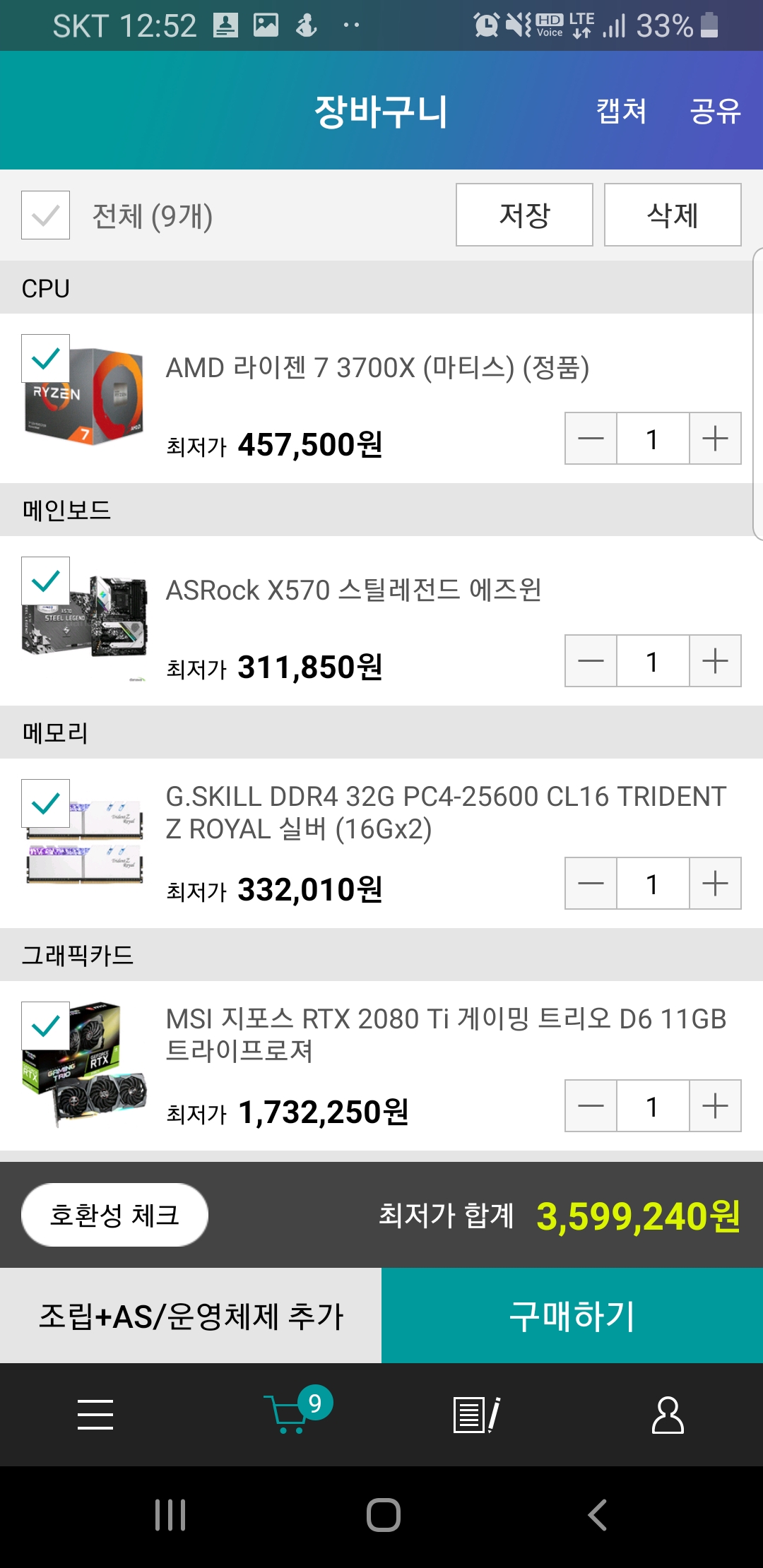Decrease quantity of ASRock X570 스틸레전드
763x1568 pixels.
click(591, 661)
